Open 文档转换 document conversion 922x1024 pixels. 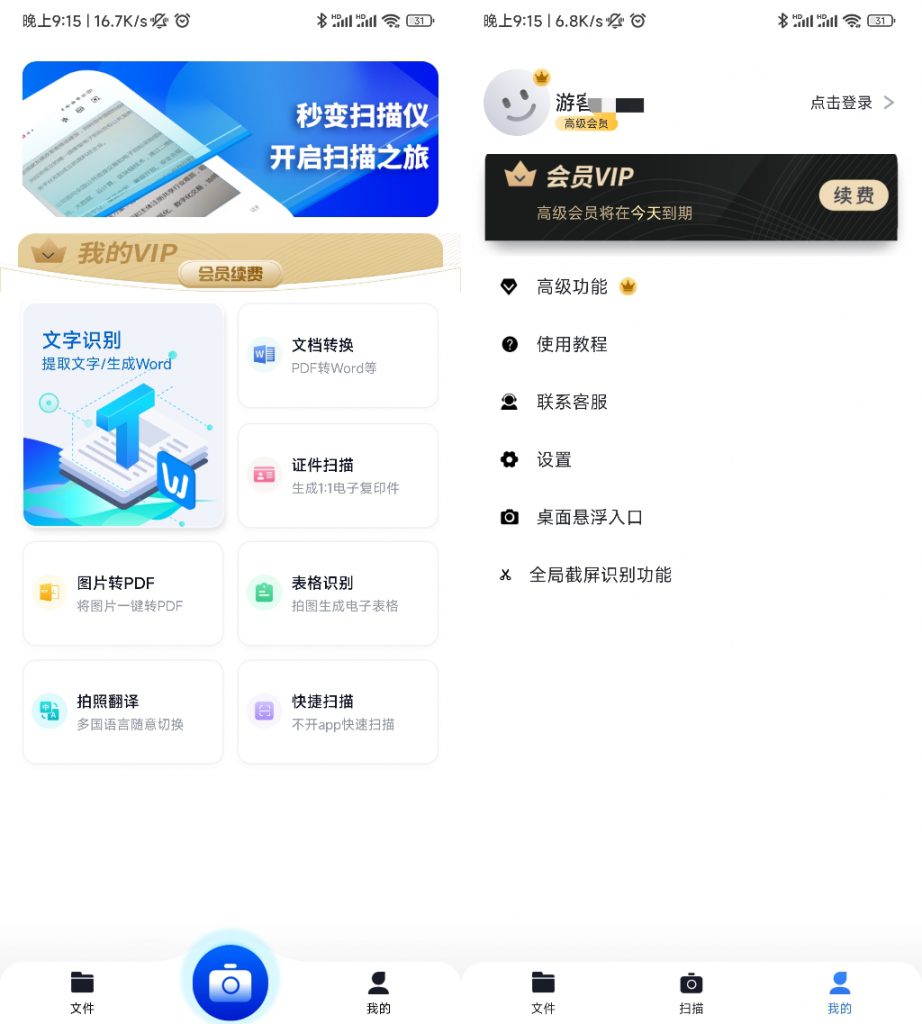pos(337,356)
